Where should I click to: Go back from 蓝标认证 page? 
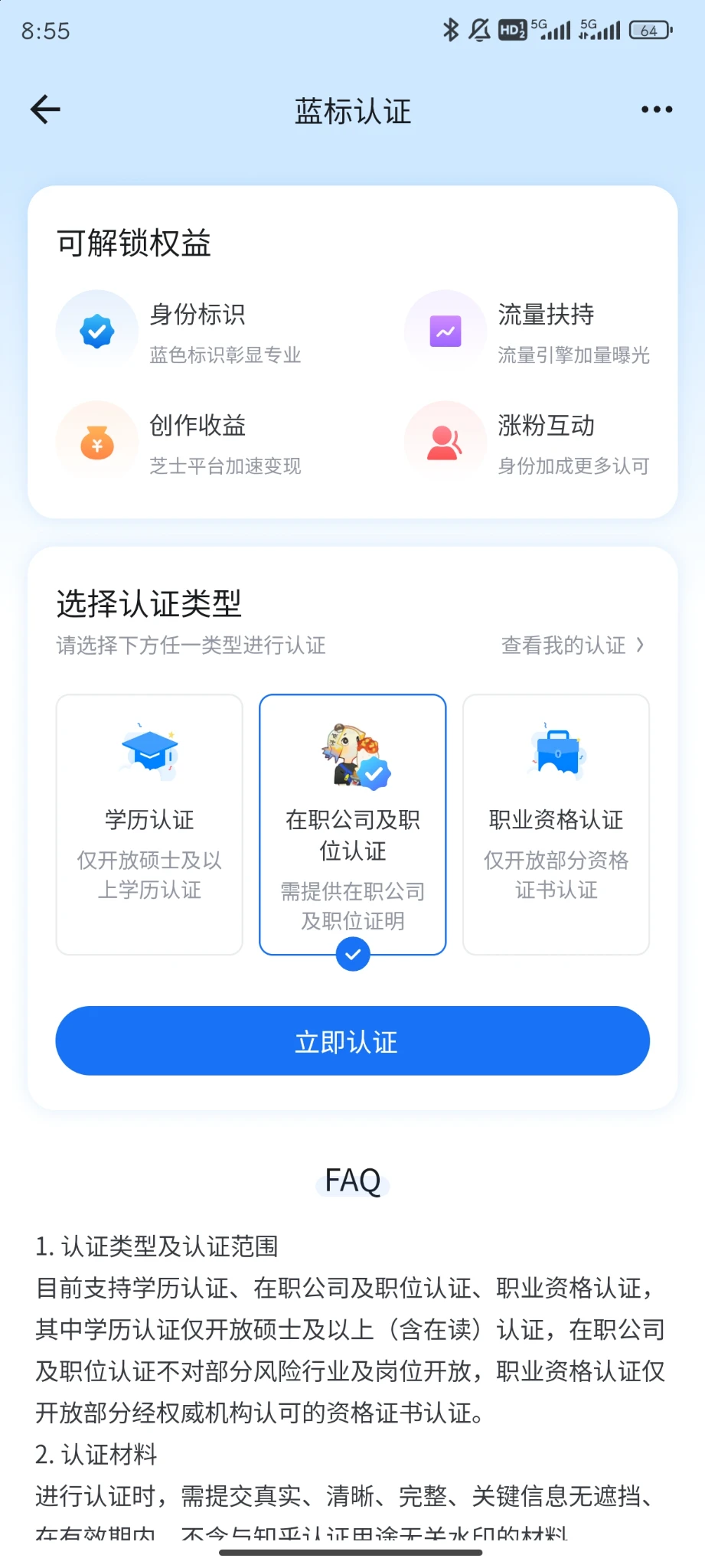tap(45, 109)
